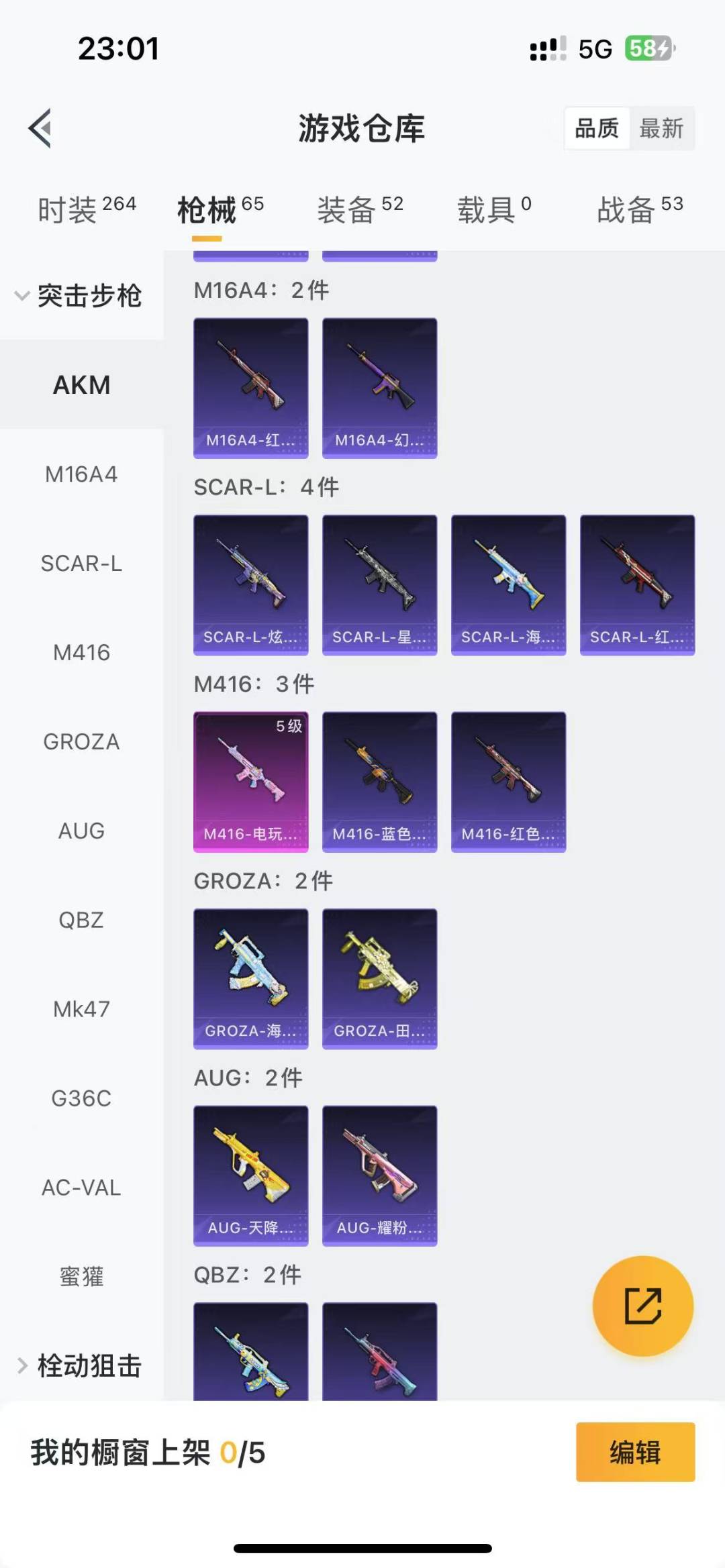Open the AUG-天降 skin tile
This screenshot has height=1568, width=725.
pyautogui.click(x=251, y=1176)
